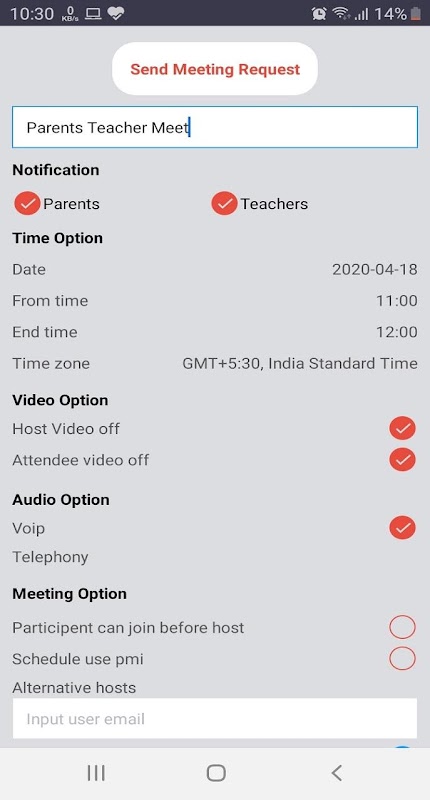Viewport: 430px width, 800px height.
Task: Toggle Attendee video off option
Action: pos(402,460)
